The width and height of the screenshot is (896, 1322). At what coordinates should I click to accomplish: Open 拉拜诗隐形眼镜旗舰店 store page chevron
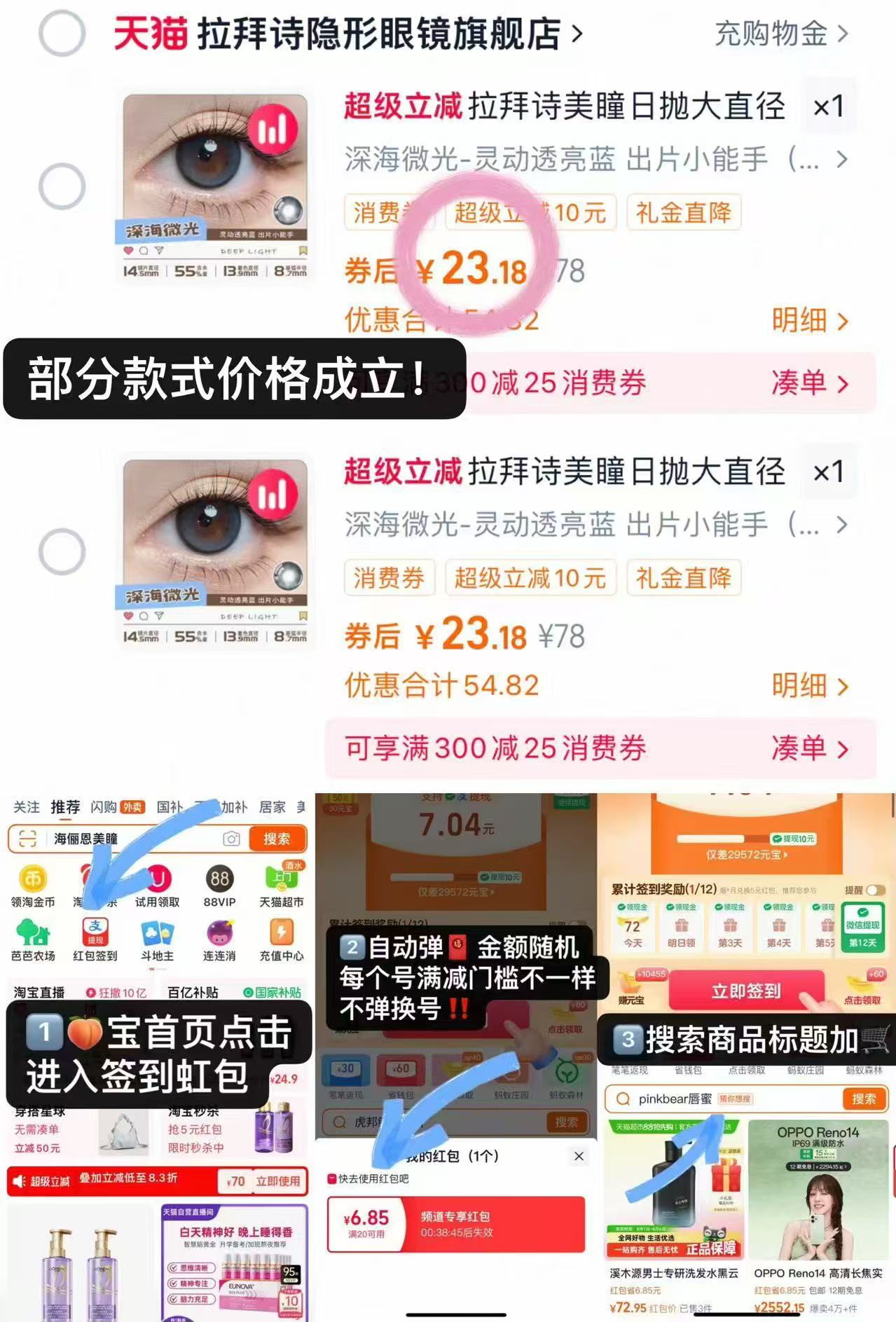tap(577, 32)
